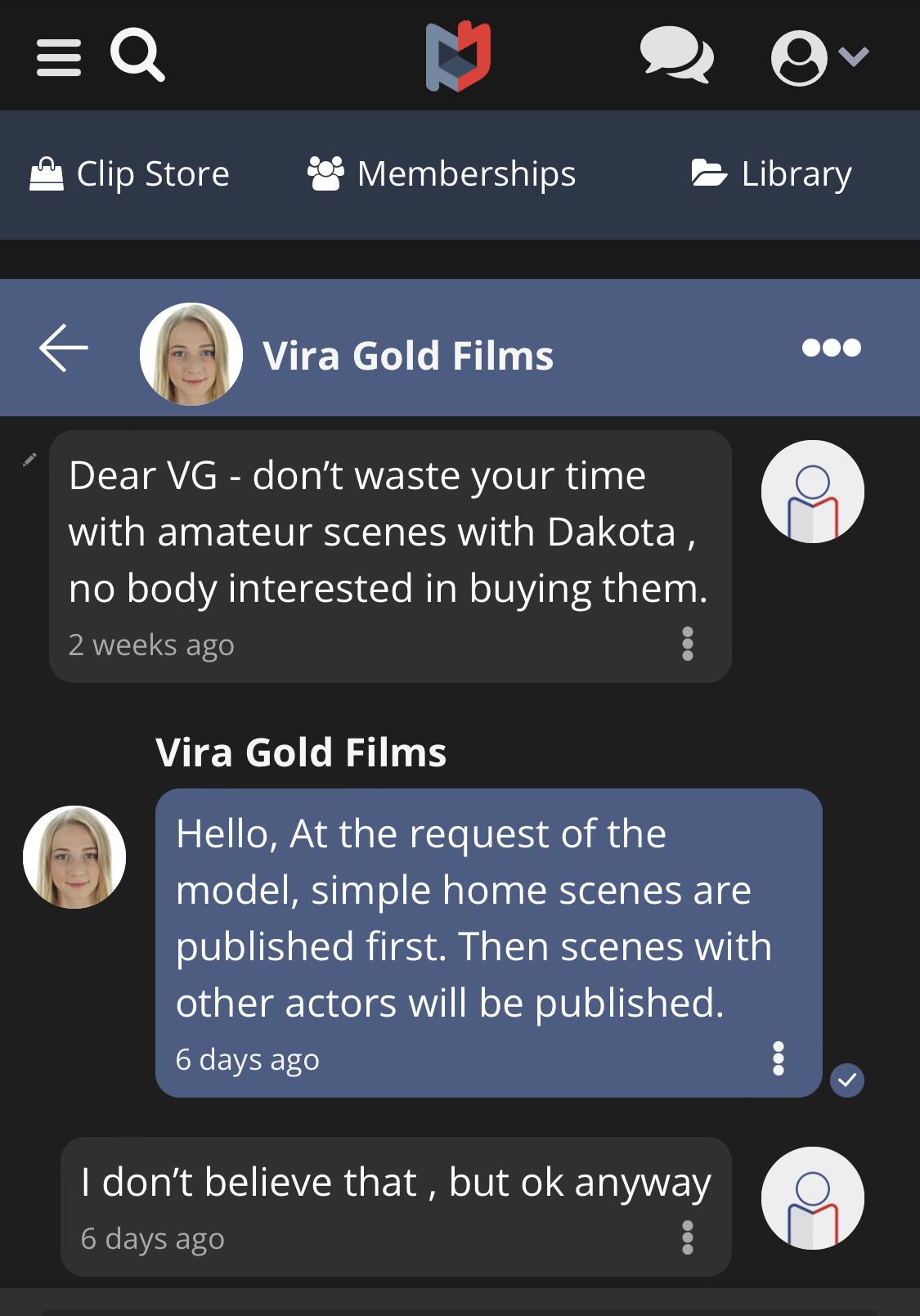920x1316 pixels.
Task: Open options for "I don't believe that" message
Action: [688, 1237]
